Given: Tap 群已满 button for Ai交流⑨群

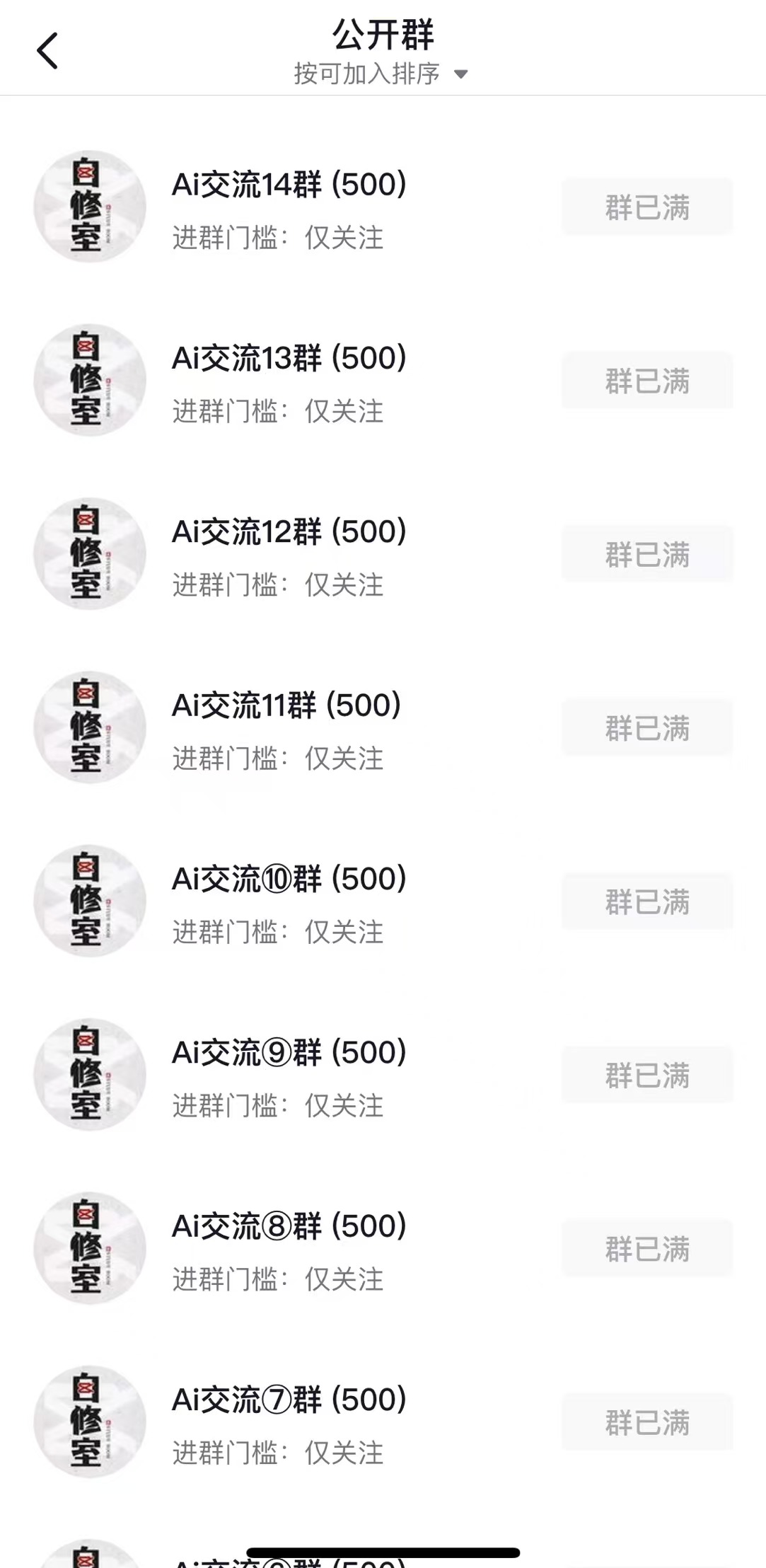Looking at the screenshot, I should click(x=647, y=1076).
